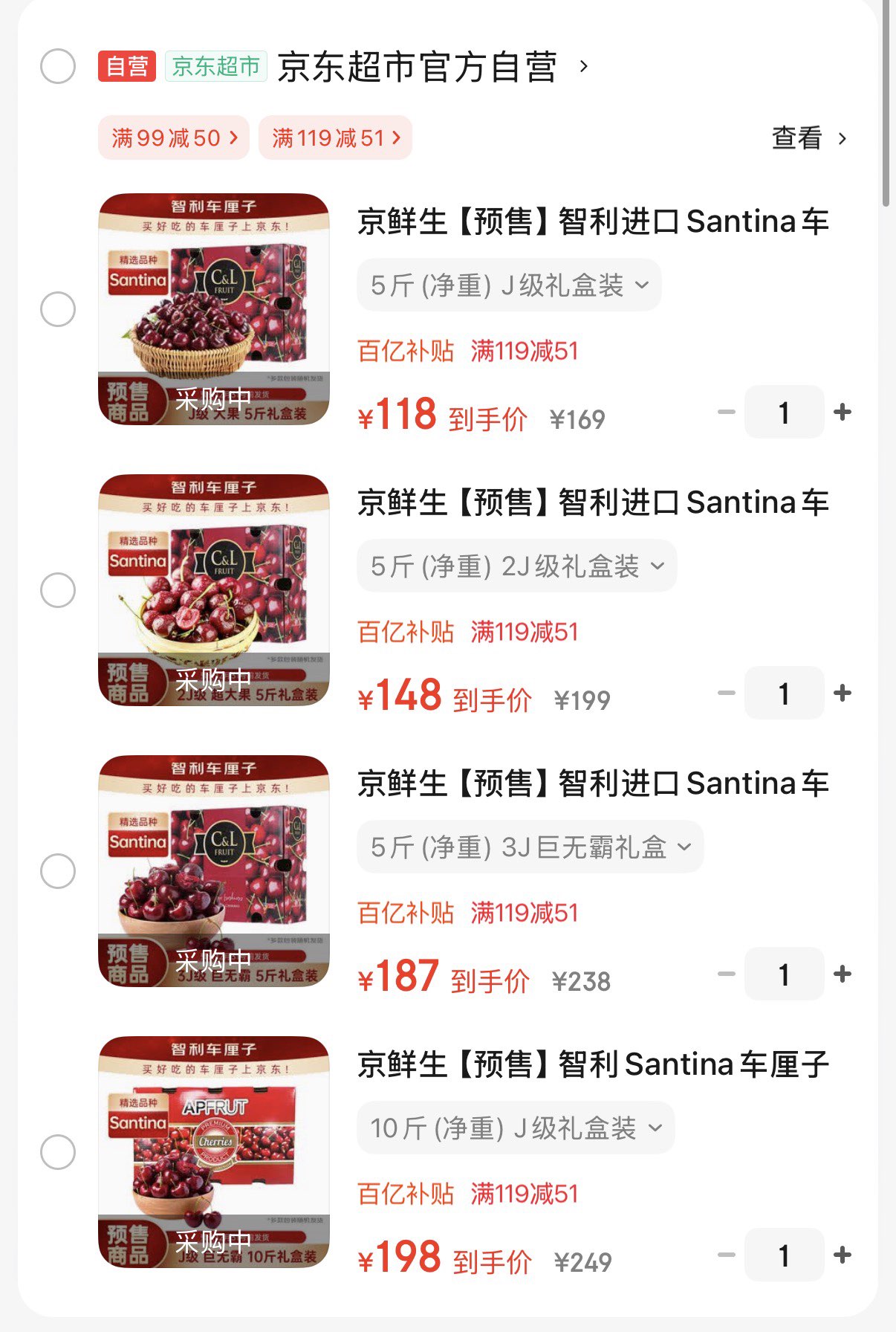
Task: Open the 京东超市官方自营 store page
Action: tap(416, 67)
